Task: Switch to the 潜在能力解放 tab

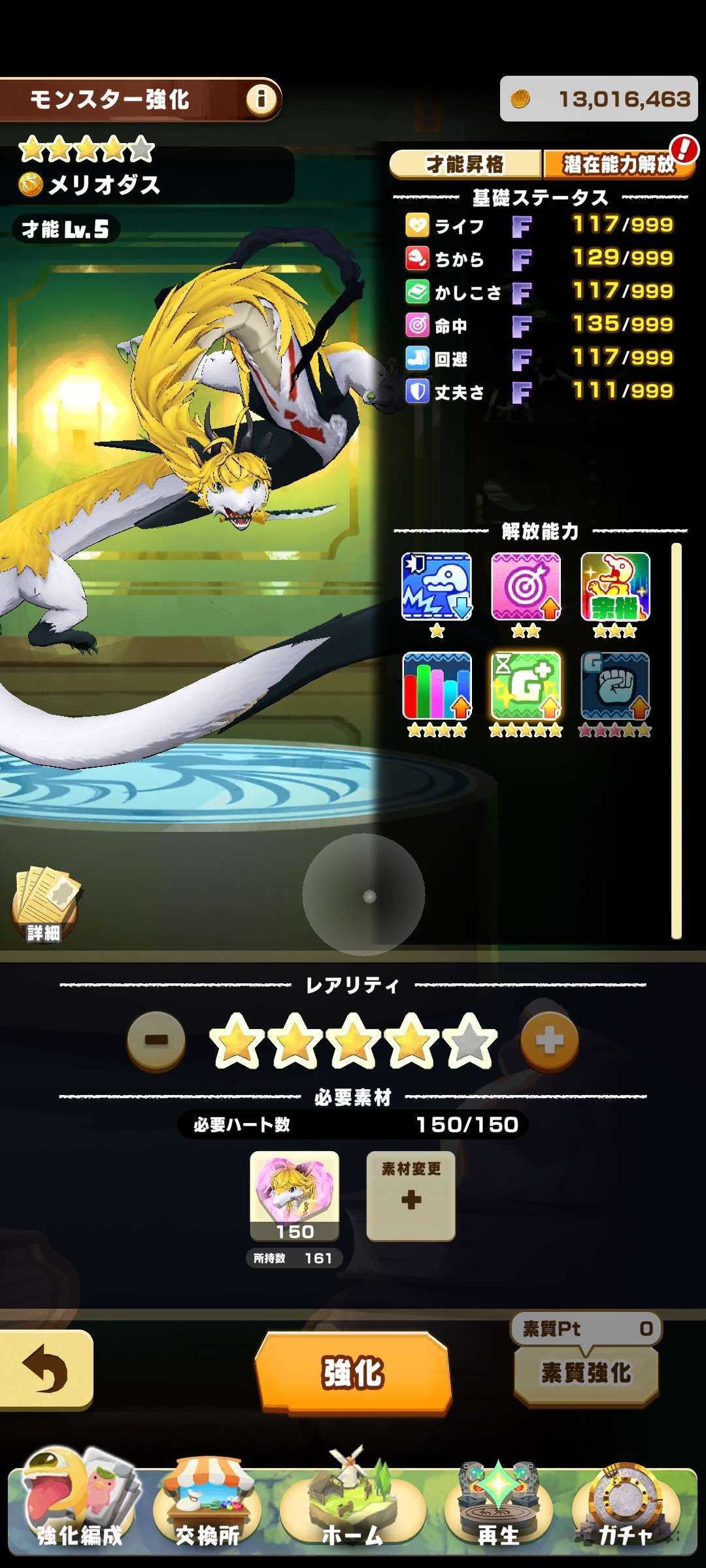Action: point(618,164)
